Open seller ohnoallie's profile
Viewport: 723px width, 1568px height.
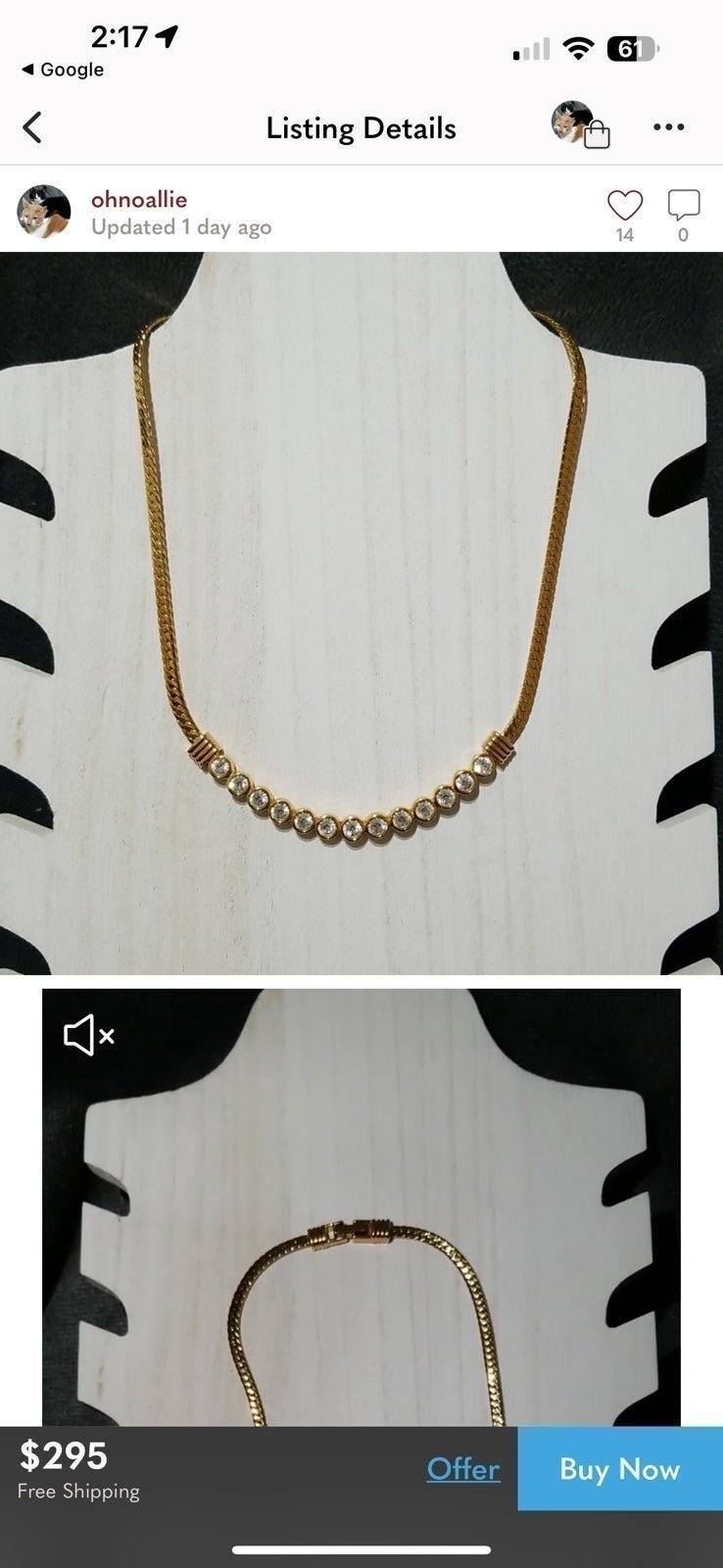pos(139,199)
